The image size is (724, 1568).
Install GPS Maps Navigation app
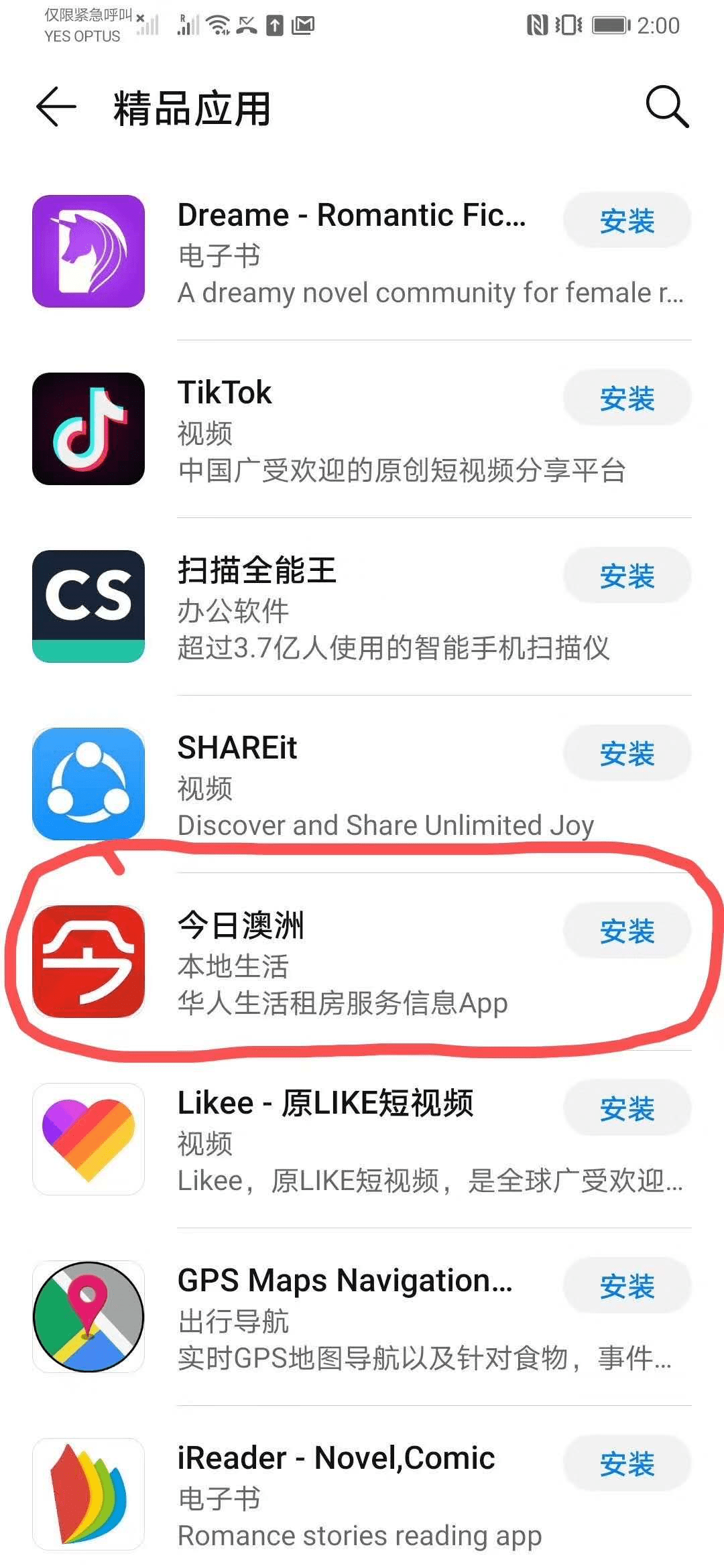tap(627, 1287)
